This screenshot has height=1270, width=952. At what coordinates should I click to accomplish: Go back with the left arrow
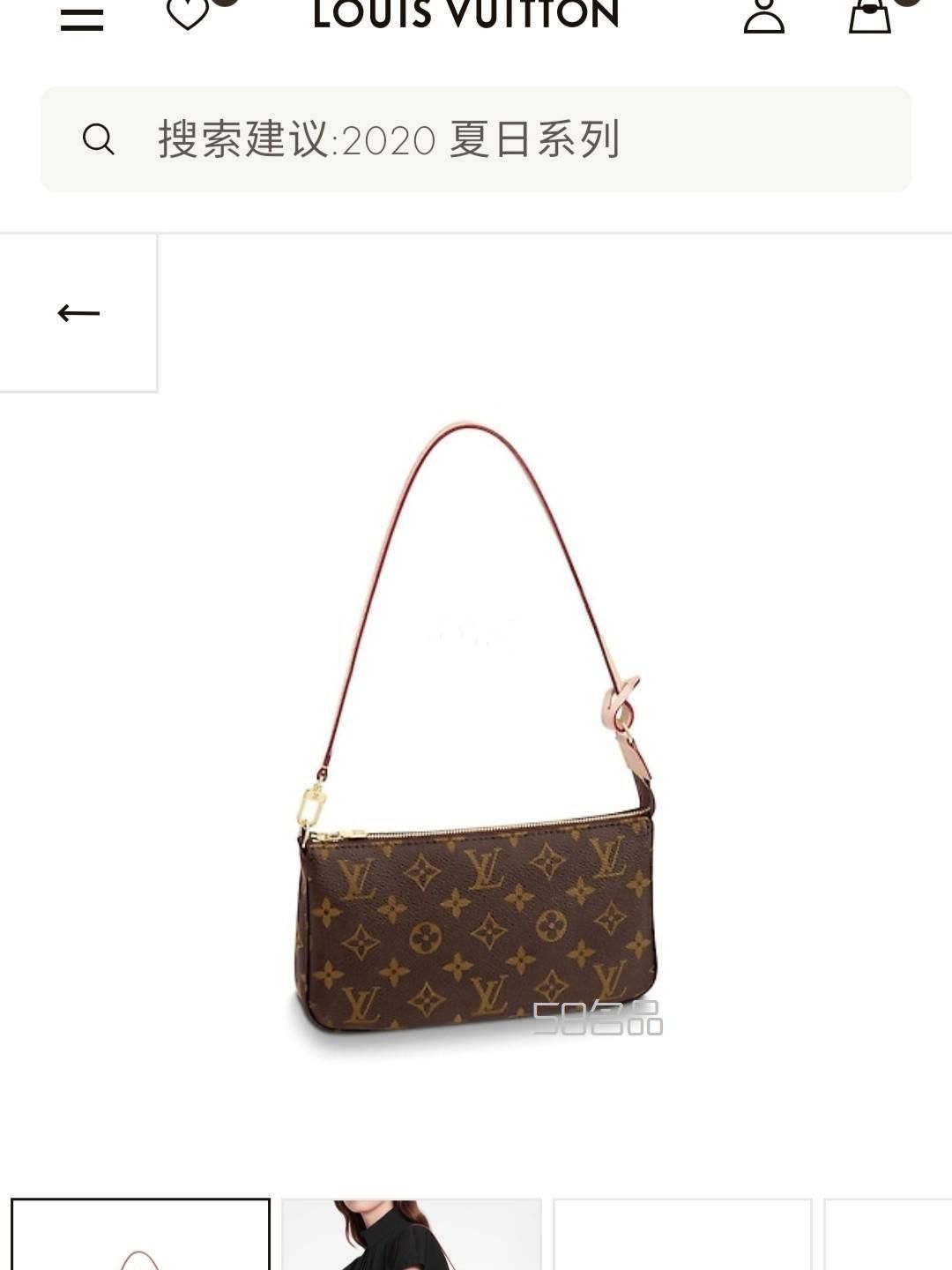click(x=78, y=313)
